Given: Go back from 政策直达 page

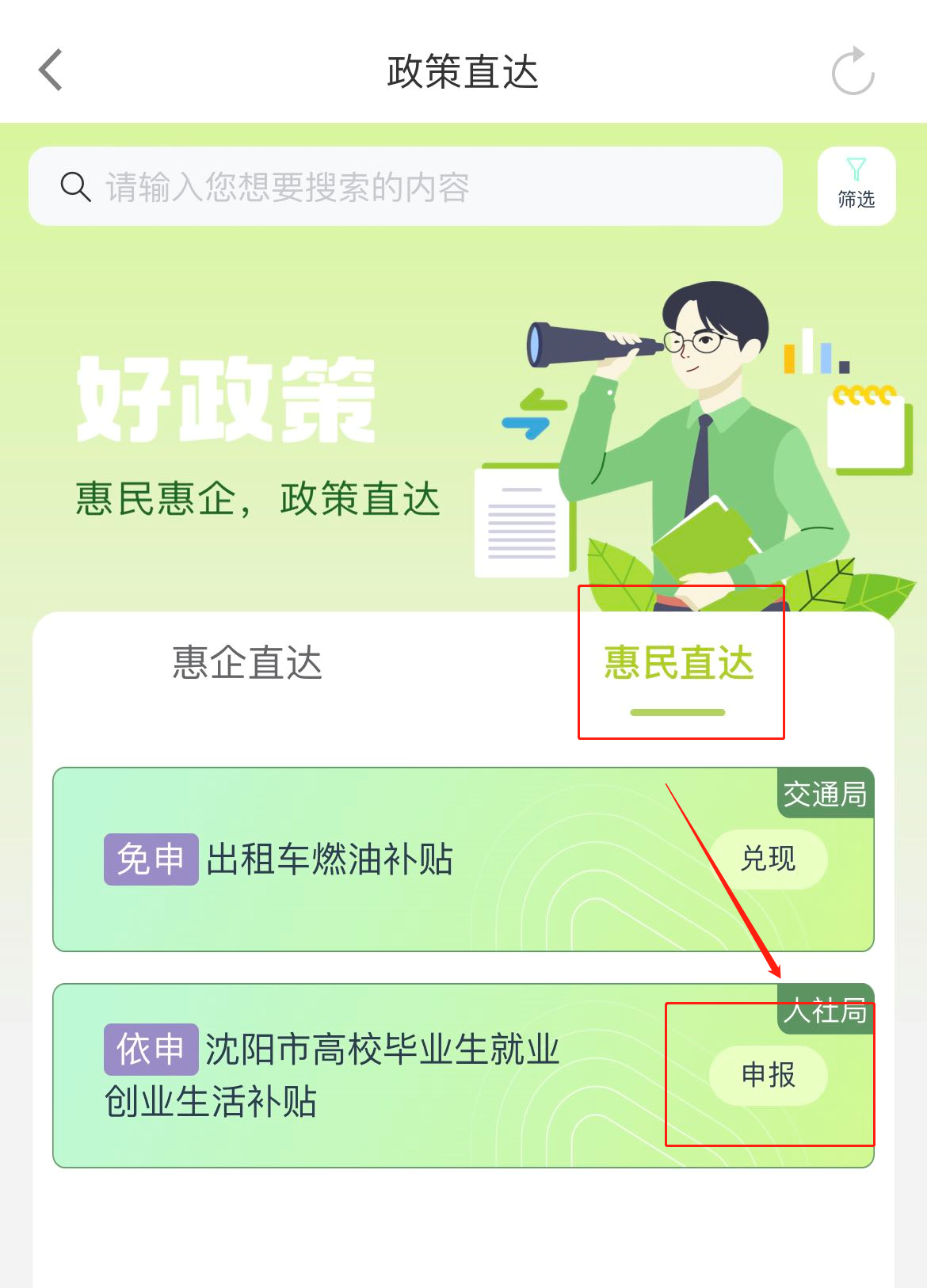Looking at the screenshot, I should pos(51,70).
